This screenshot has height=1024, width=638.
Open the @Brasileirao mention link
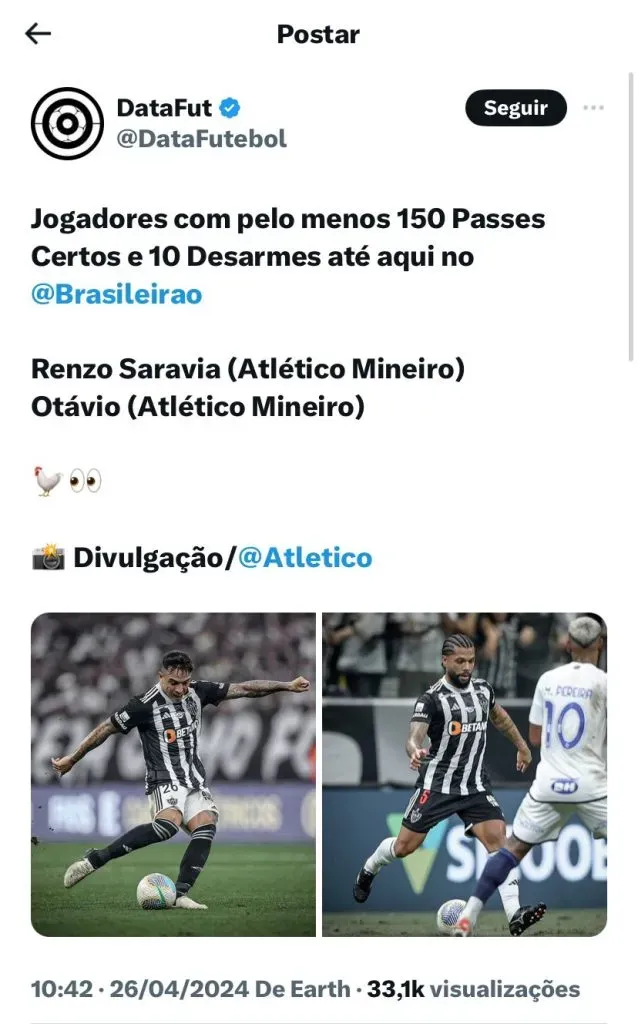tap(116, 294)
